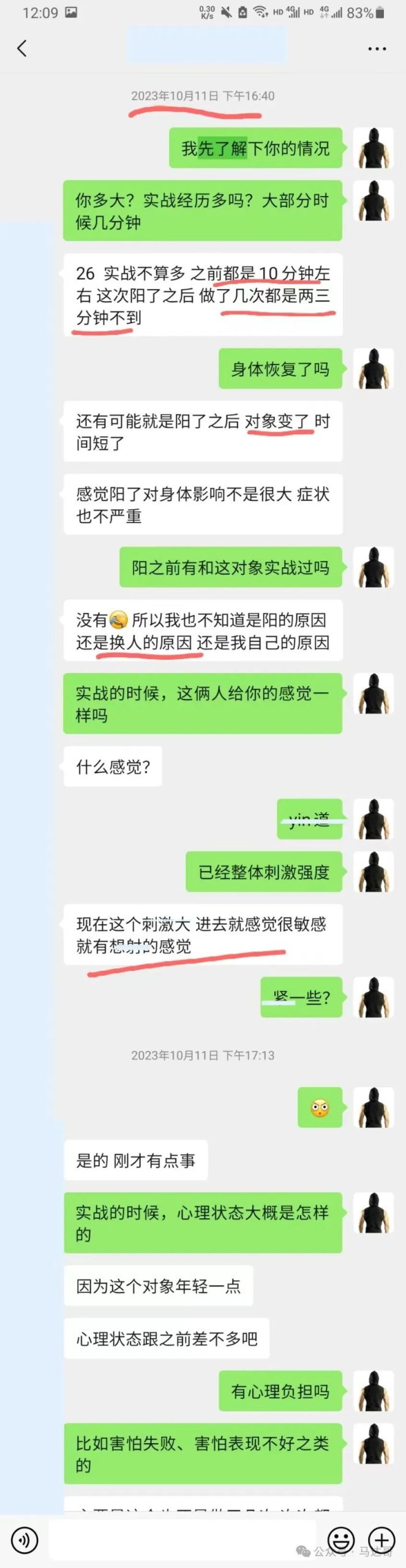Switch to voice message input
The image size is (406, 1568).
point(24,1539)
